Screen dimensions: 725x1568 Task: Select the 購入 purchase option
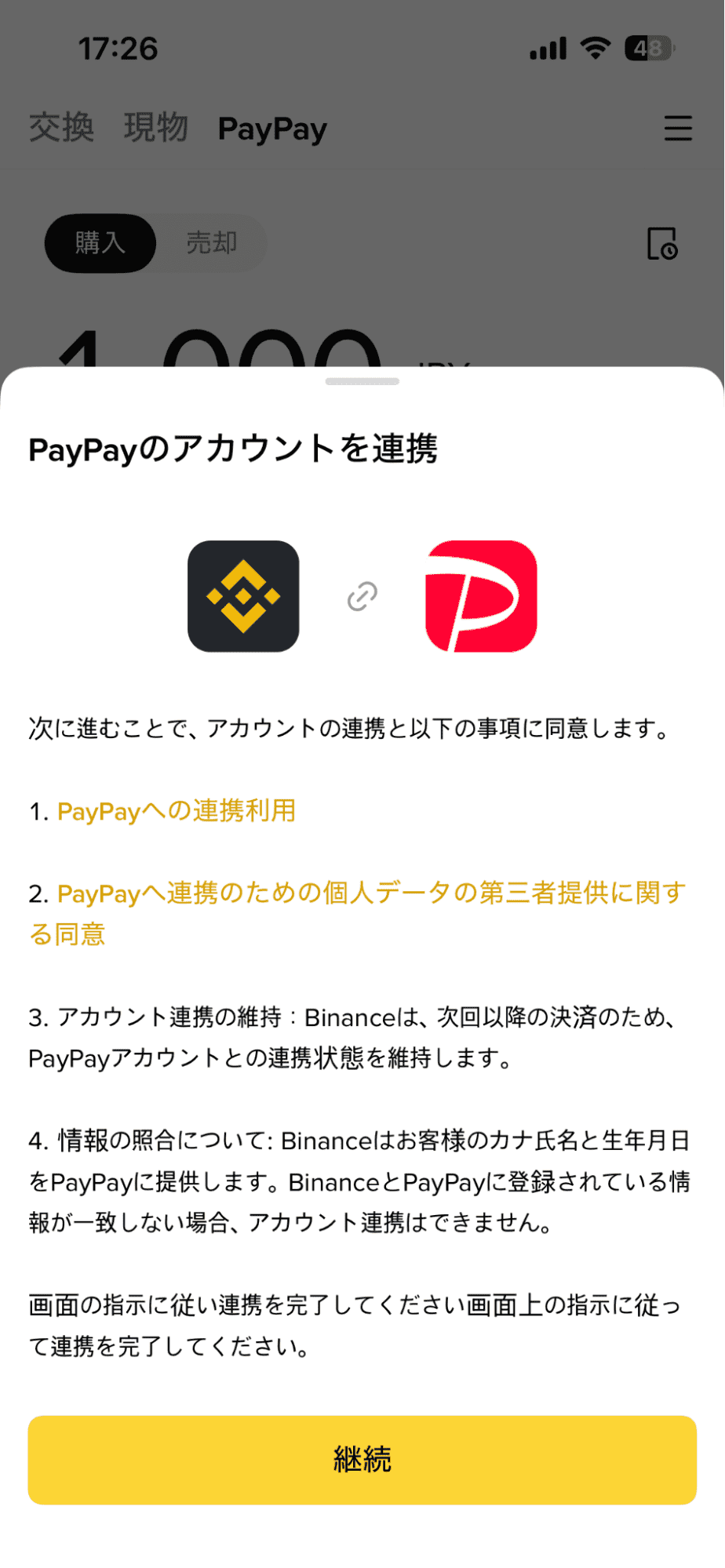(100, 243)
